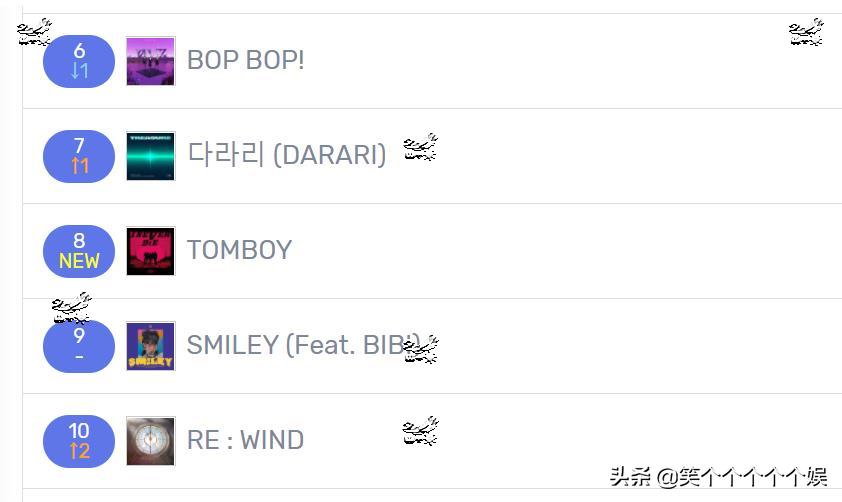This screenshot has height=502, width=842.
Task: Open the 다라리 (DARARI) chart entry
Action: click(x=286, y=155)
